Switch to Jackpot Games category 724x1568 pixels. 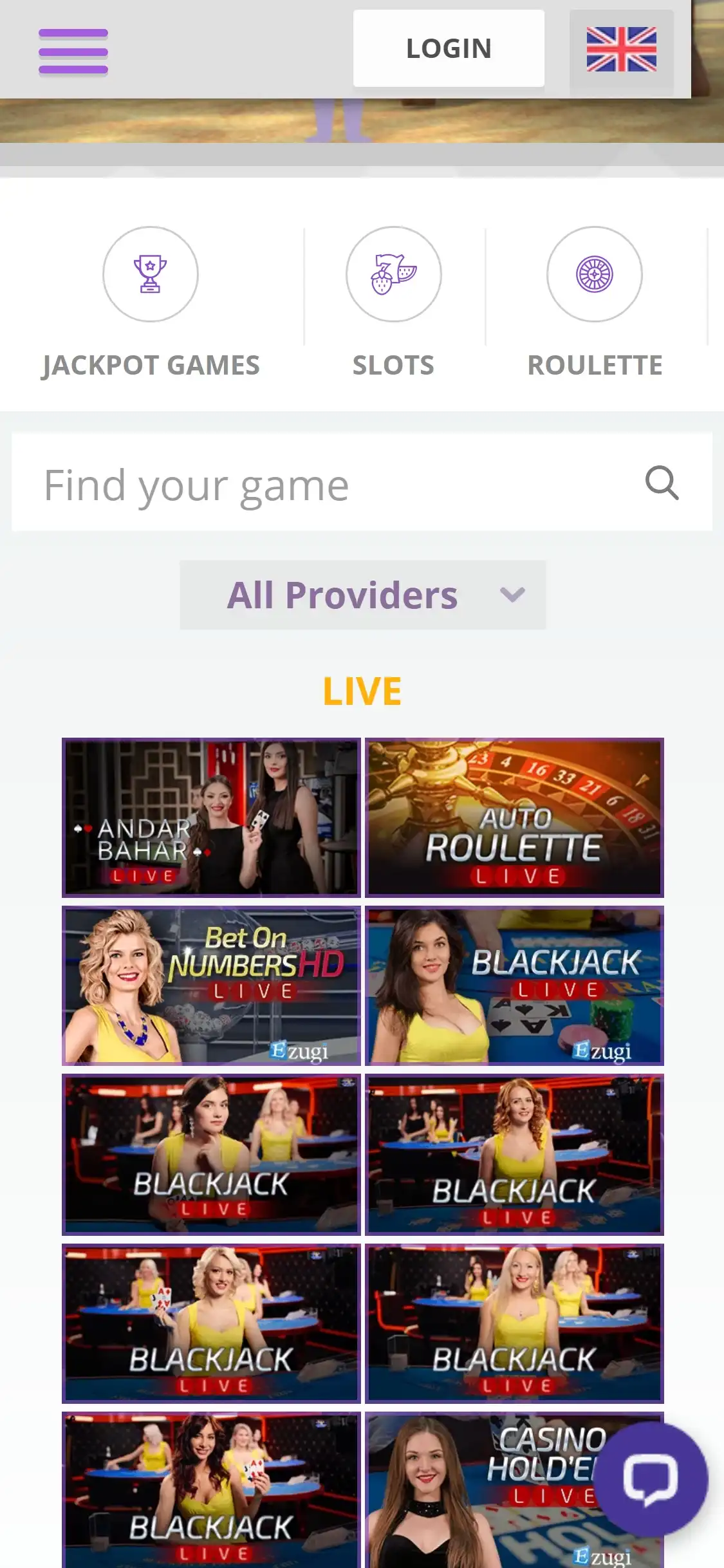point(151,303)
